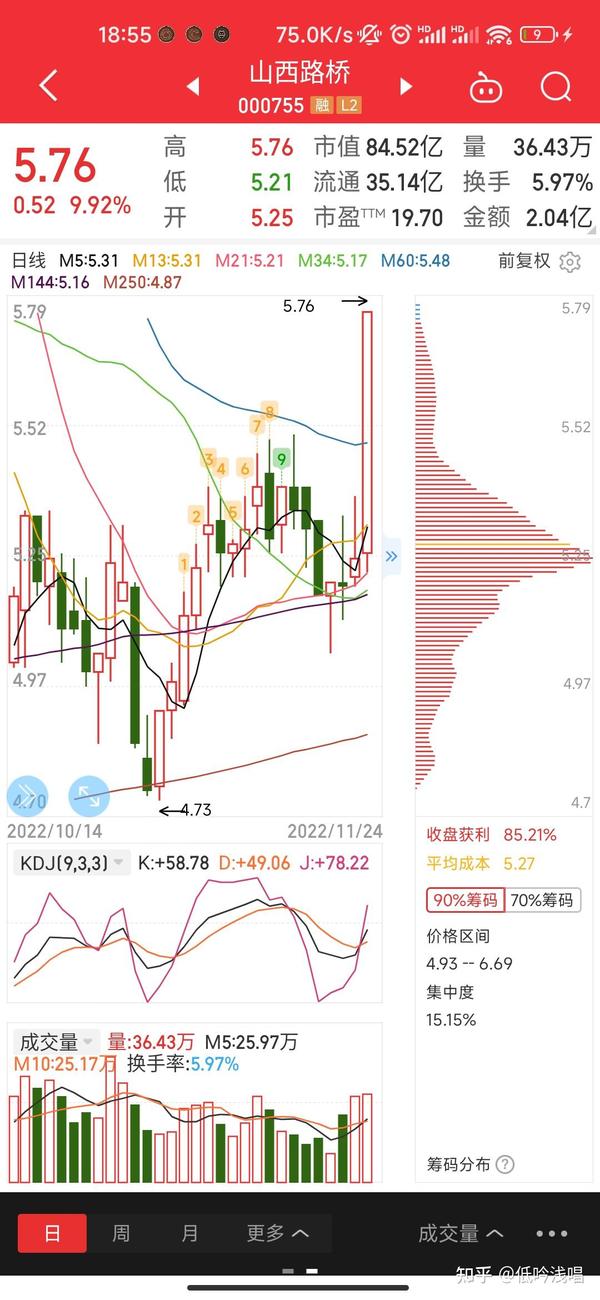Screen dimensions: 600x1300
Task: Open stock search
Action: click(x=556, y=87)
